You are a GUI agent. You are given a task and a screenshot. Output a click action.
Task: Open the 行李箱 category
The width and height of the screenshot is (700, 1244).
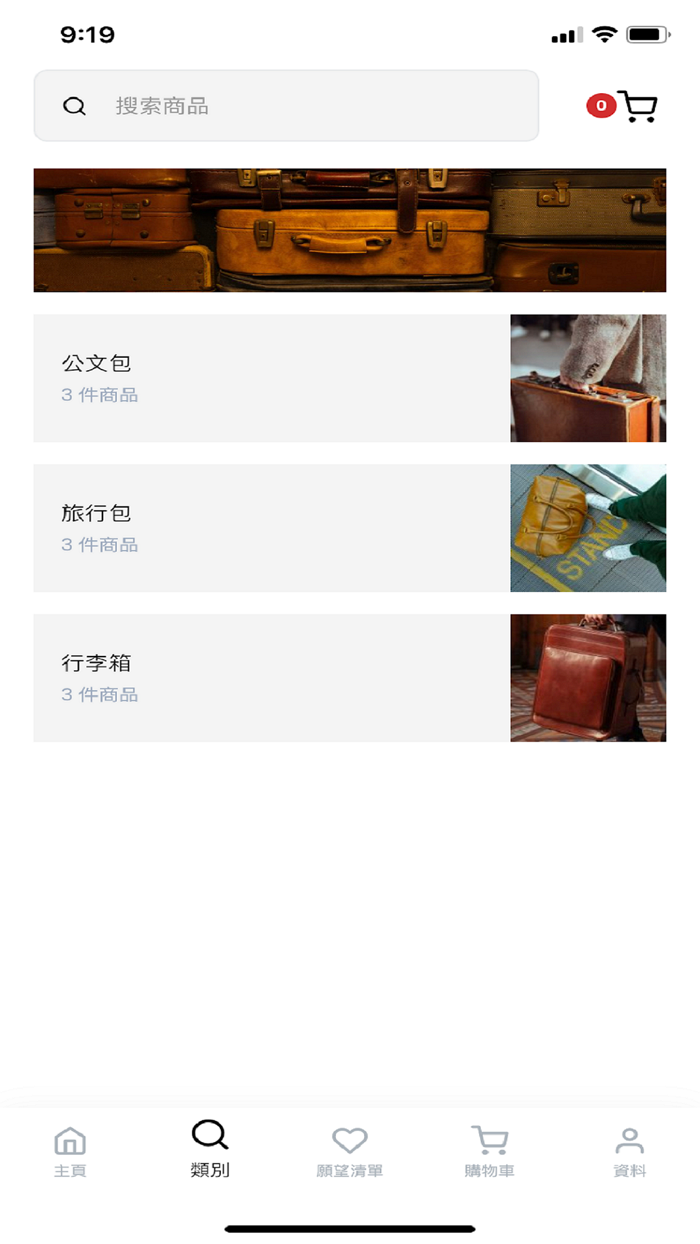(349, 678)
